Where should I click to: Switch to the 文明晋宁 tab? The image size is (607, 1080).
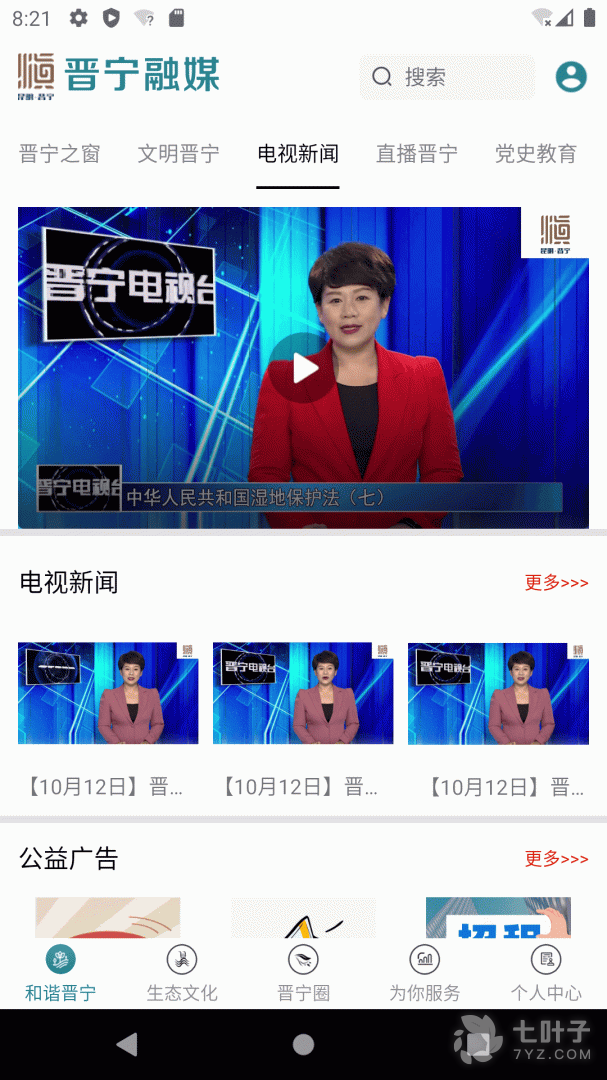tap(179, 154)
